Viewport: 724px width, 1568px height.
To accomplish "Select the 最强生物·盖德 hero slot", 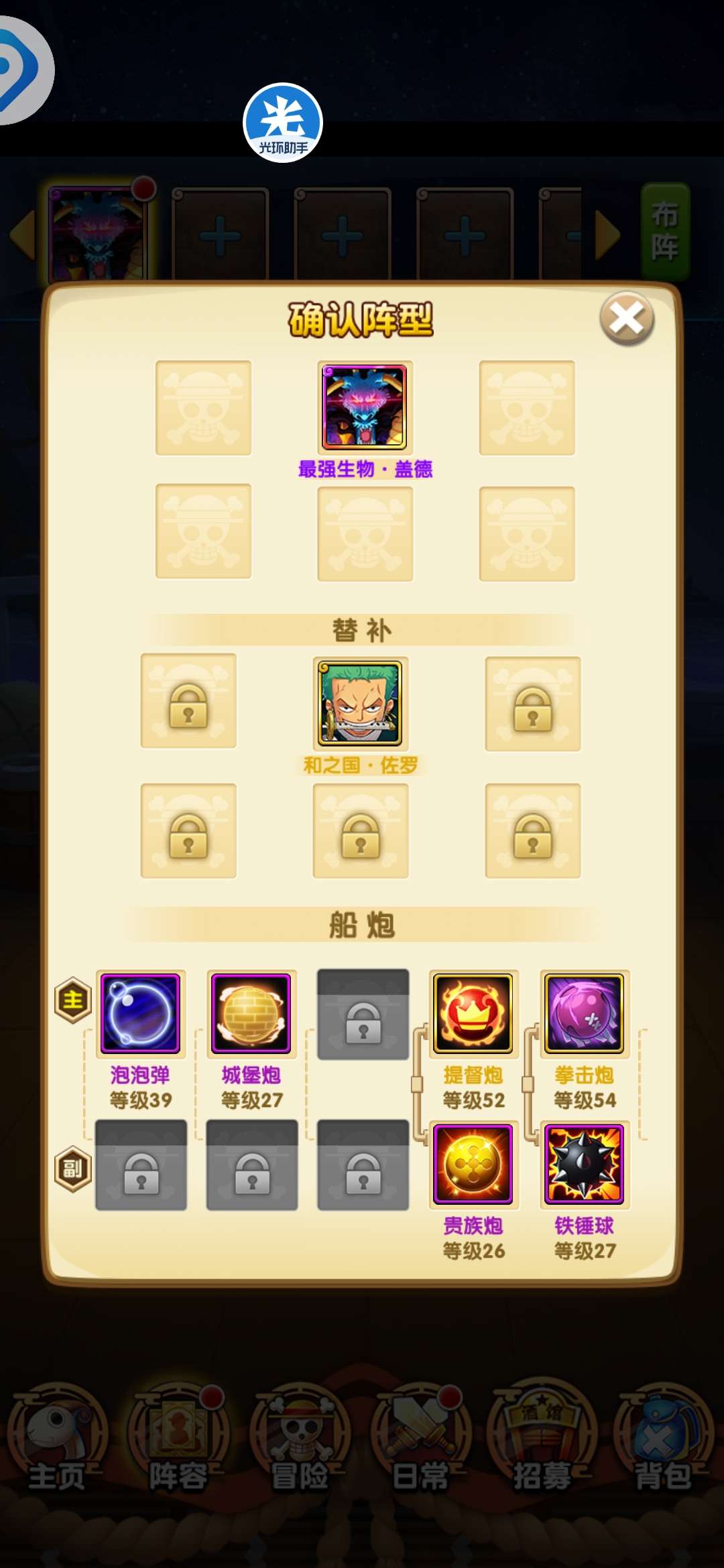I will 364,407.
